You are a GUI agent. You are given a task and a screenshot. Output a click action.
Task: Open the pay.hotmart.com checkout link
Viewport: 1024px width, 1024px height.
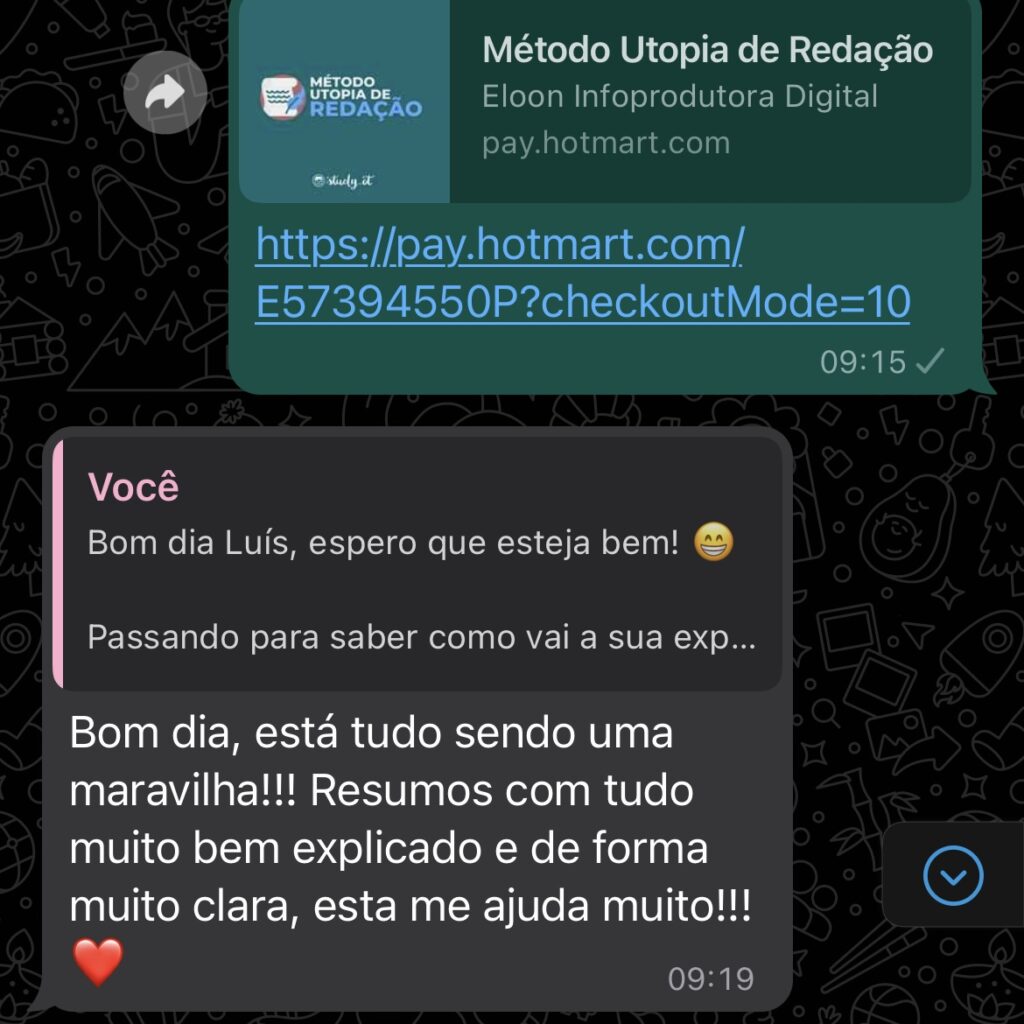pyautogui.click(x=582, y=274)
